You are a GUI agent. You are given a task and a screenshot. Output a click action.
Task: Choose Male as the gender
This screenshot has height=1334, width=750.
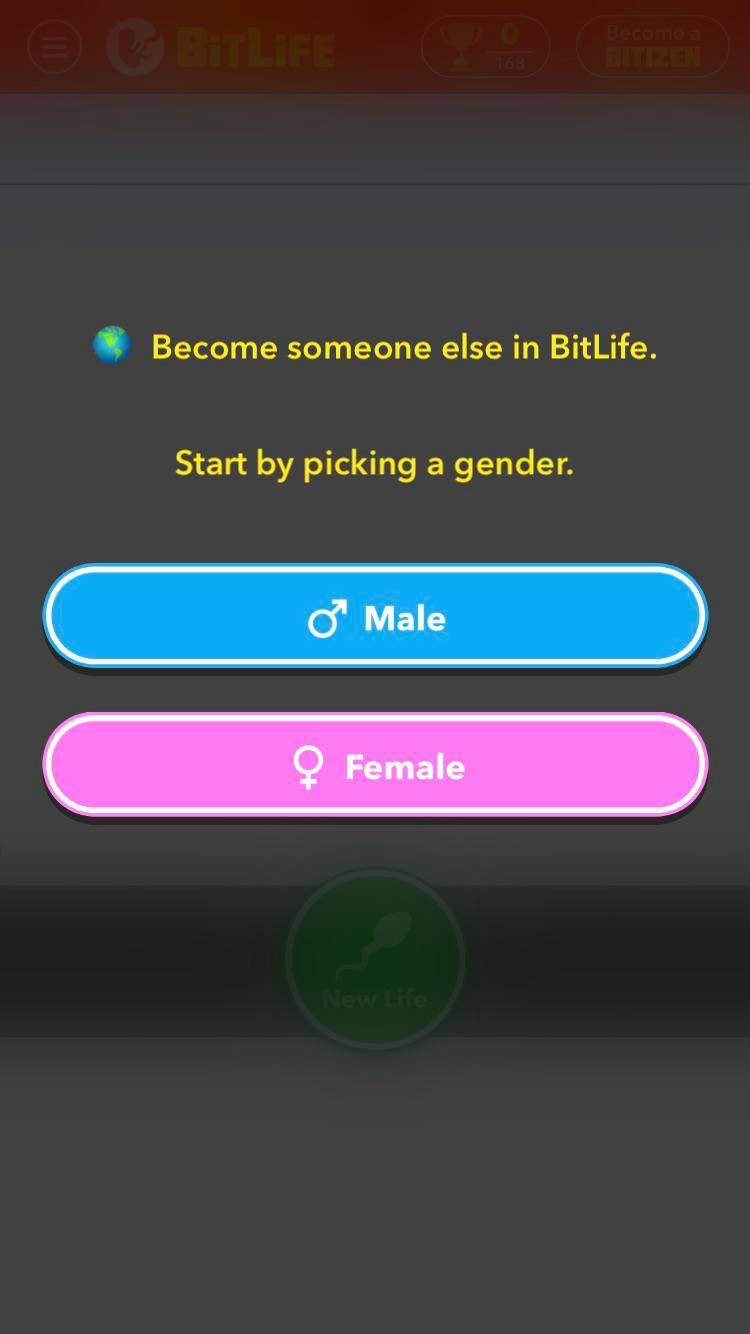tap(375, 617)
